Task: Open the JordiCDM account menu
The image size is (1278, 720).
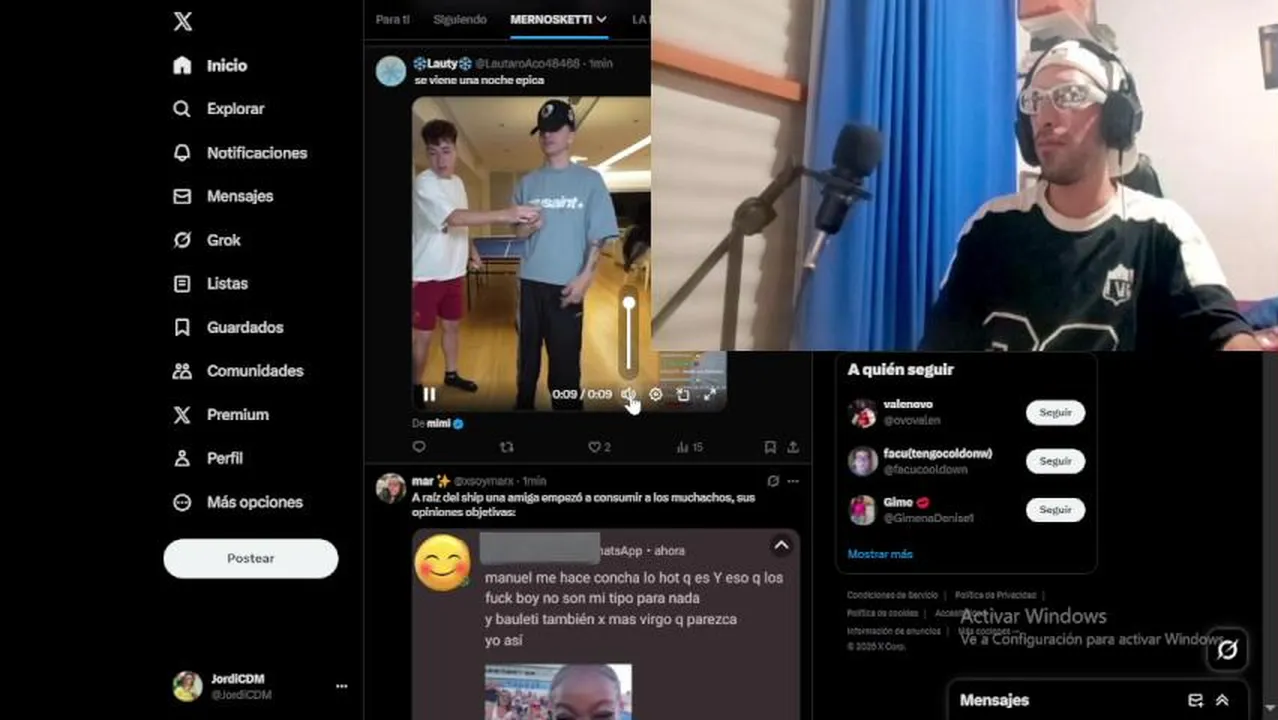Action: tap(341, 686)
